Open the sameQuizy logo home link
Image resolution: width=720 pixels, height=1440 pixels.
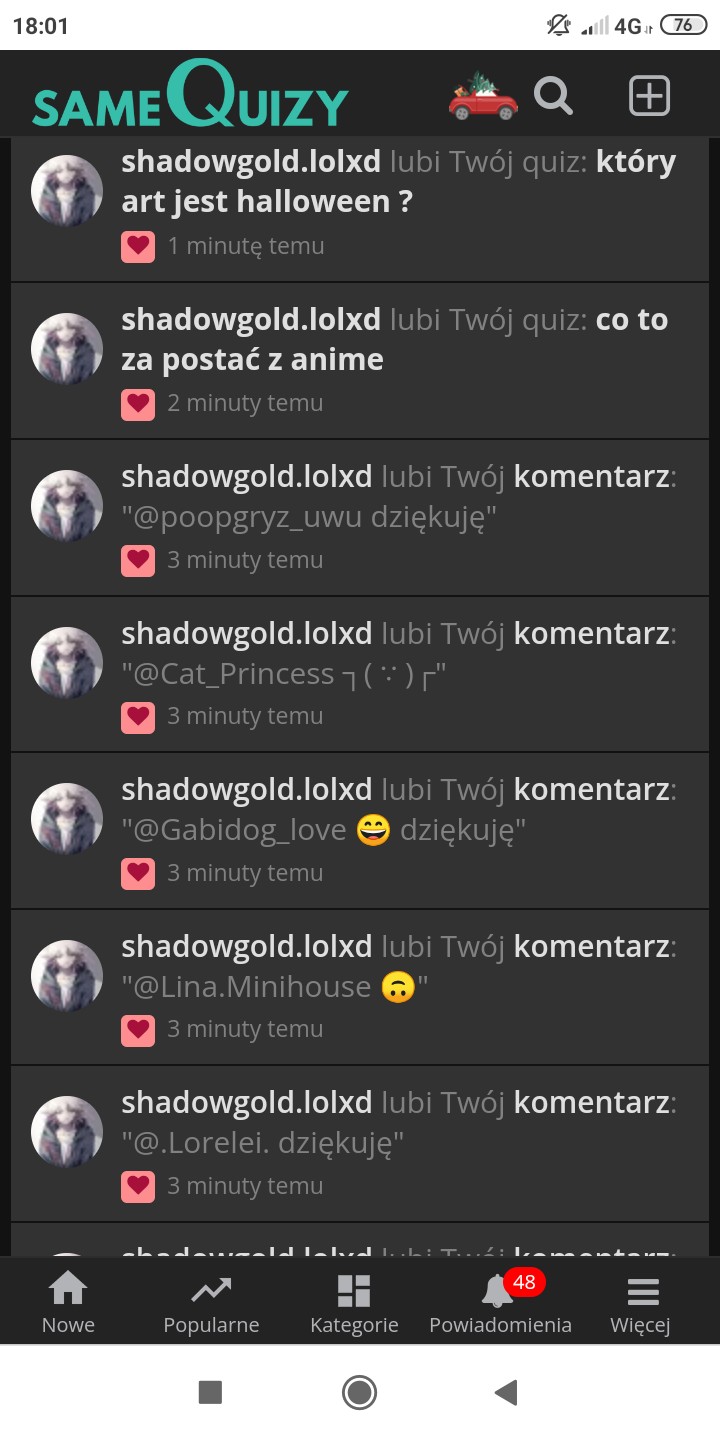pyautogui.click(x=190, y=94)
